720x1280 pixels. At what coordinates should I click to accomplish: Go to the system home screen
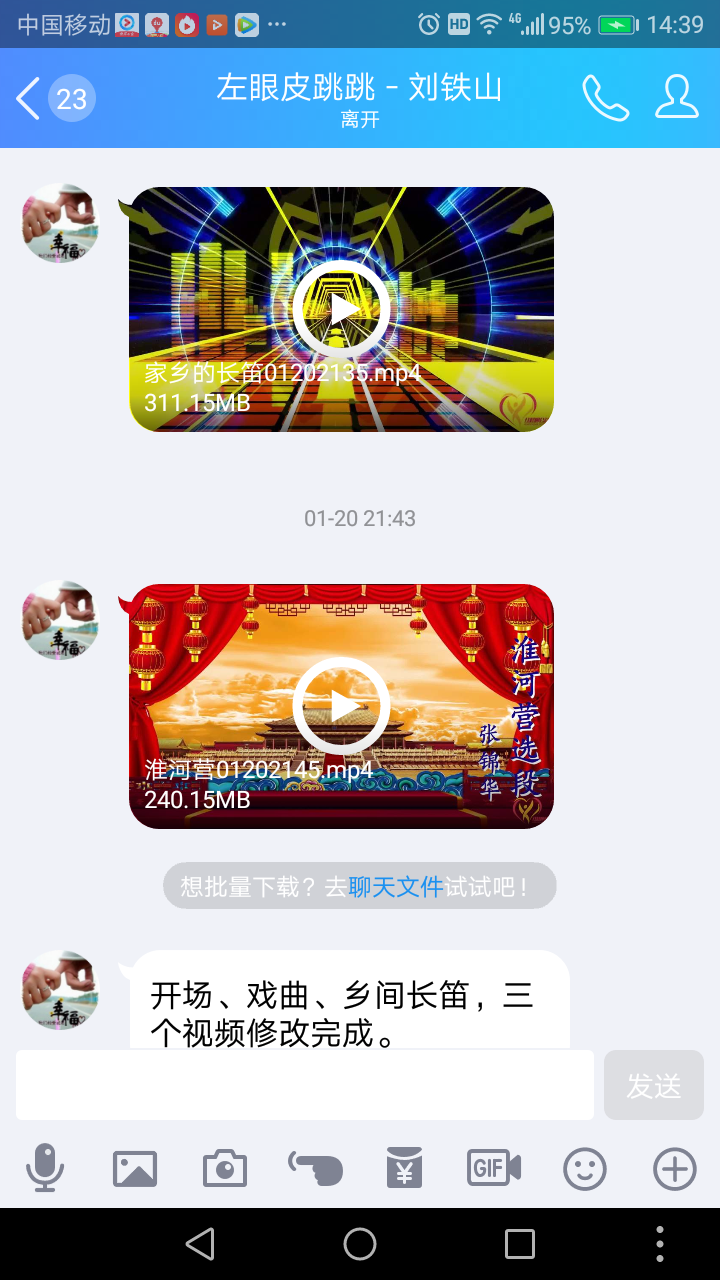click(360, 1244)
